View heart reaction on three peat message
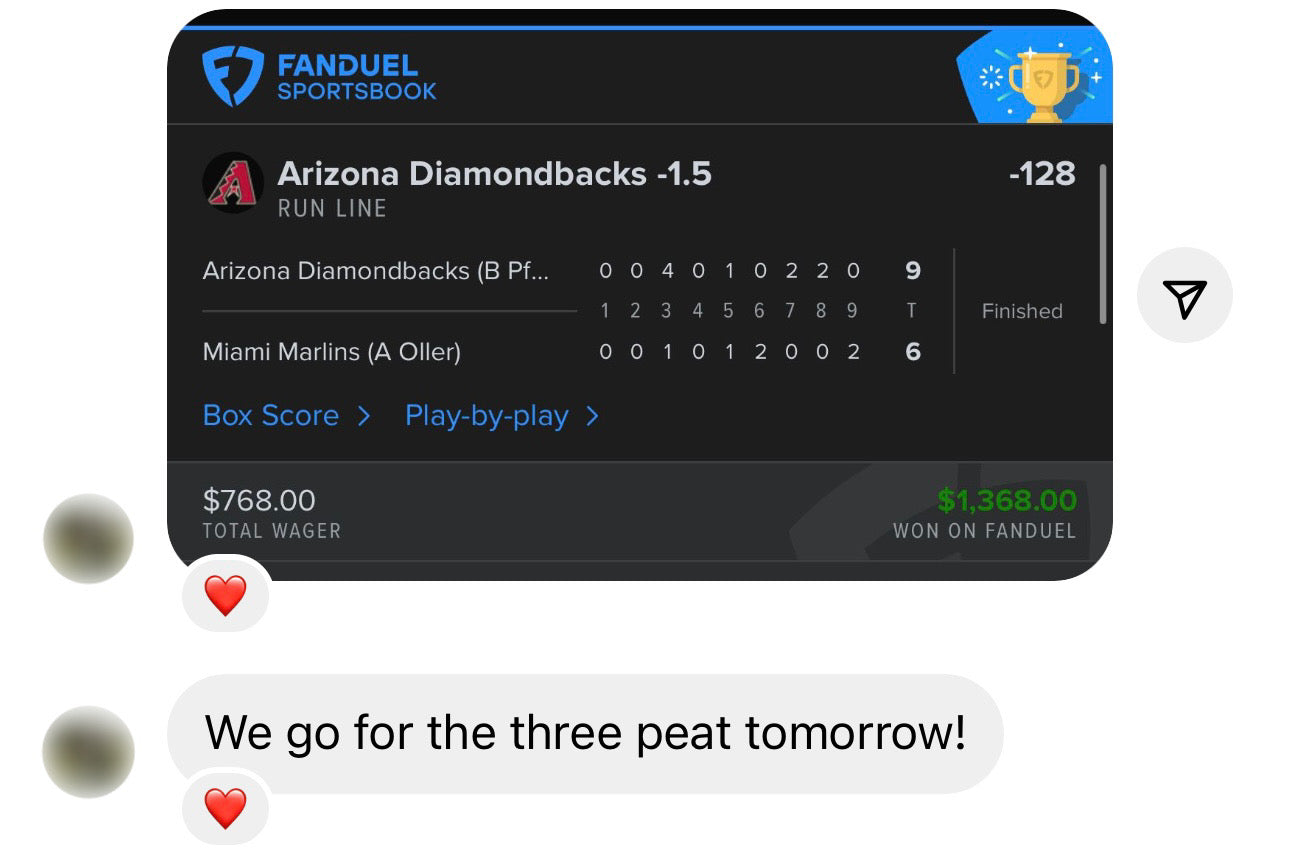 point(225,808)
